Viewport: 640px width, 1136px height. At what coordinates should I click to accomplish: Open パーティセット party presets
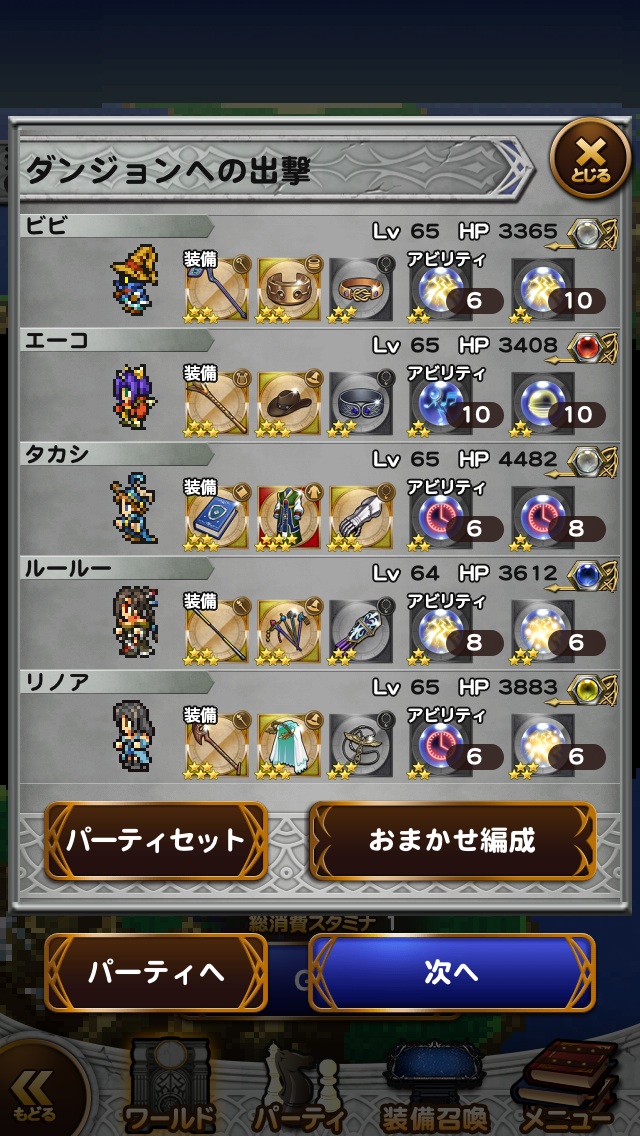[155, 840]
